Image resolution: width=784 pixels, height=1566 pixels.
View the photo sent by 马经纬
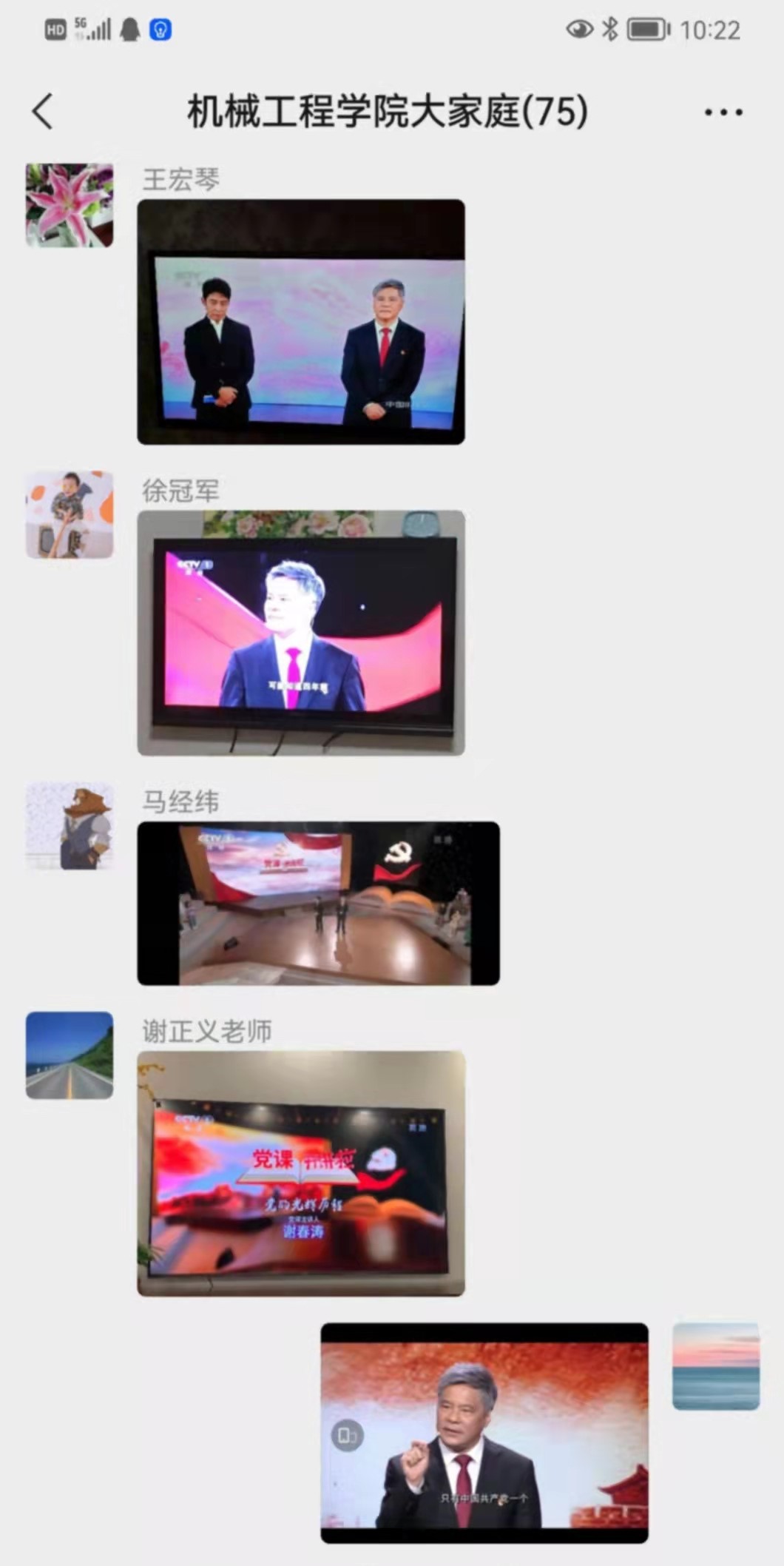coord(318,903)
